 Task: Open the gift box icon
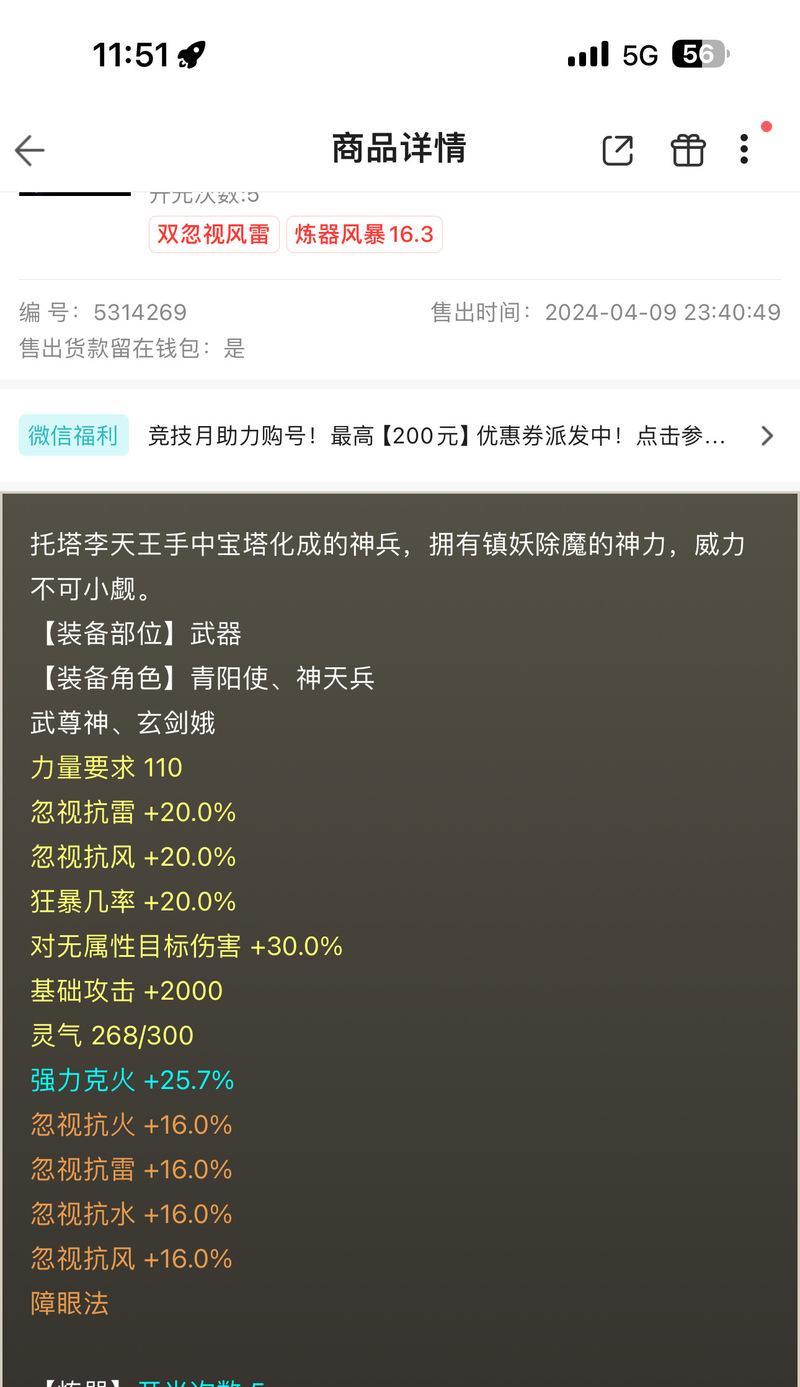coord(687,150)
